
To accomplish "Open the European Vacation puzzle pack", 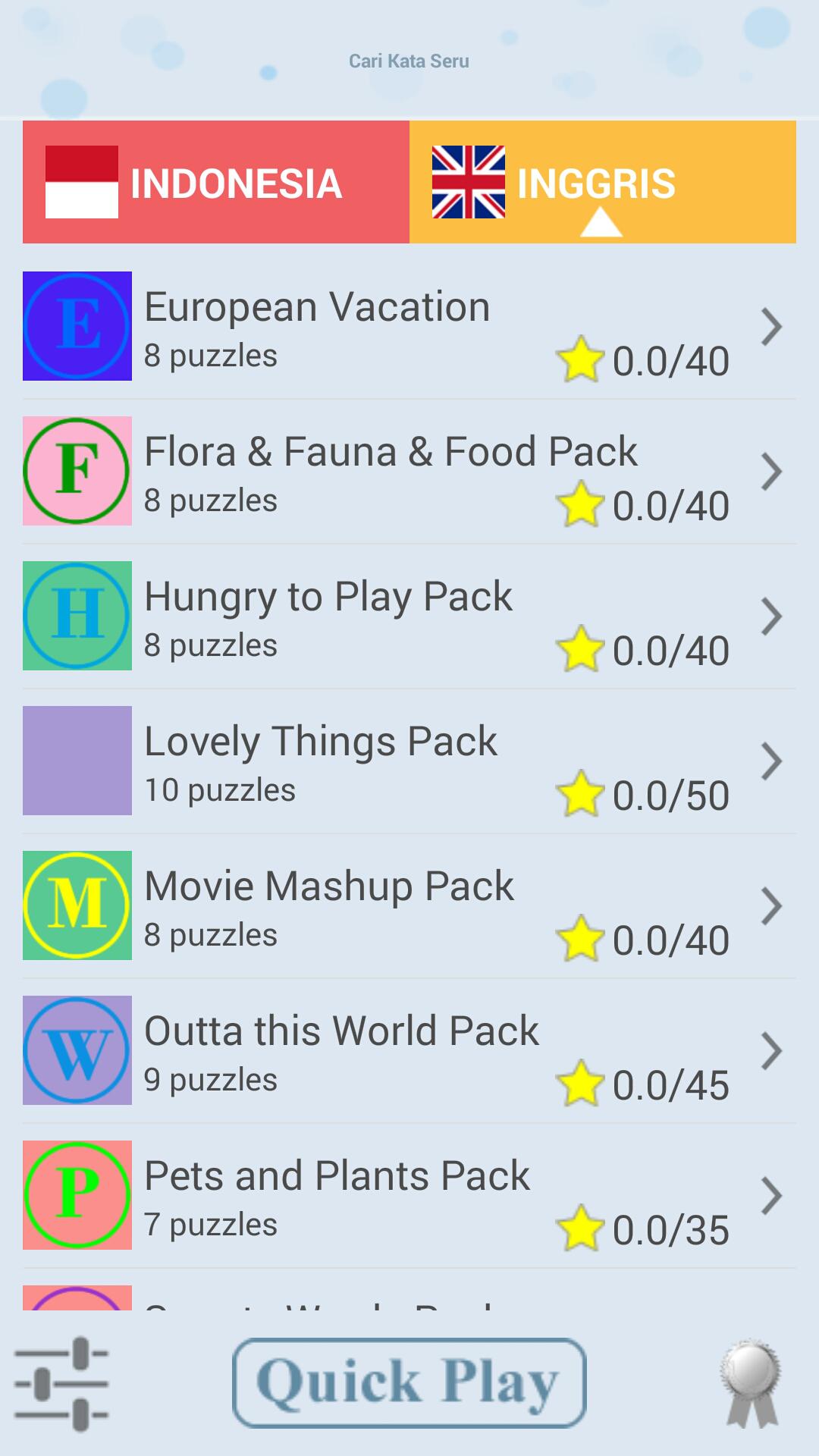I will [x=409, y=328].
